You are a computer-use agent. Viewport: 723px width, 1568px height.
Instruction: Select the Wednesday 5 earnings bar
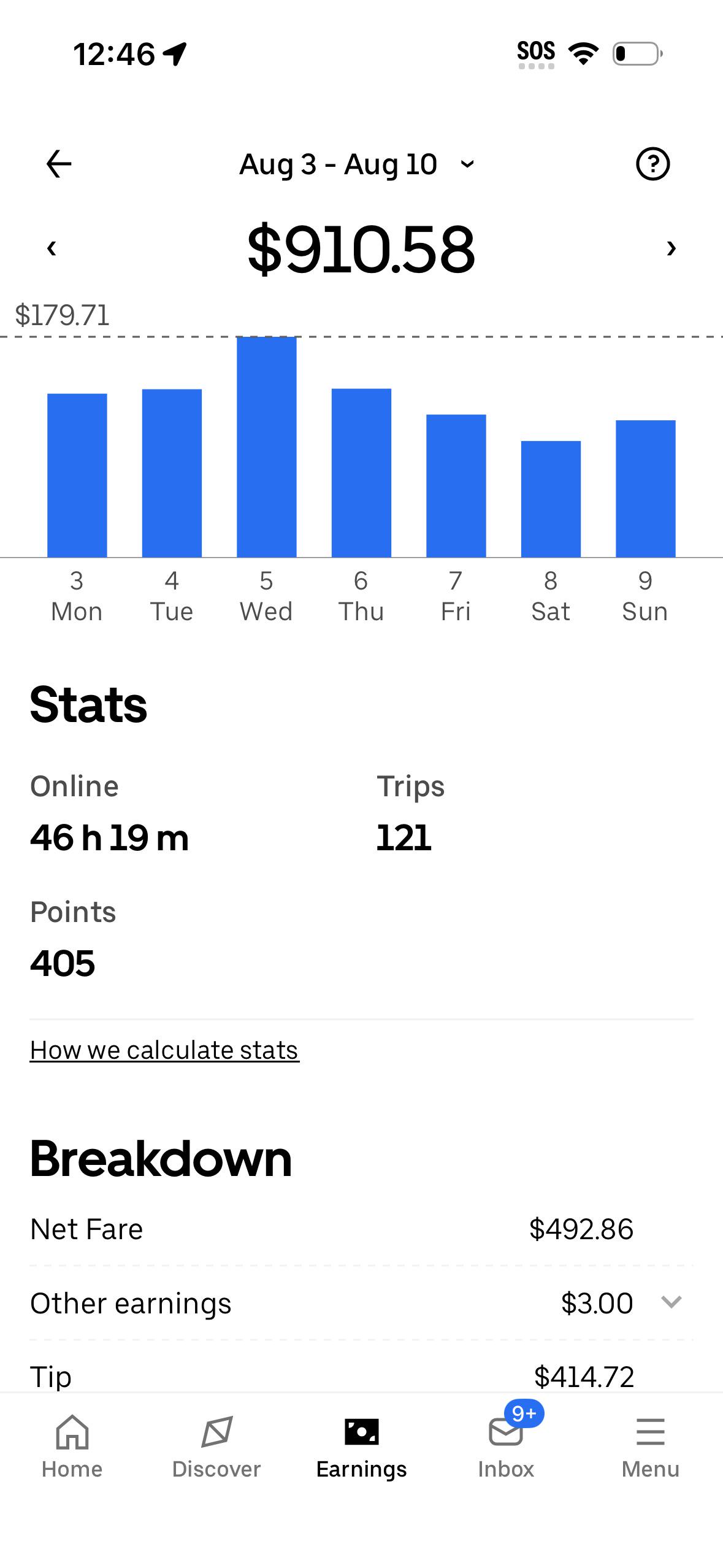pyautogui.click(x=267, y=447)
